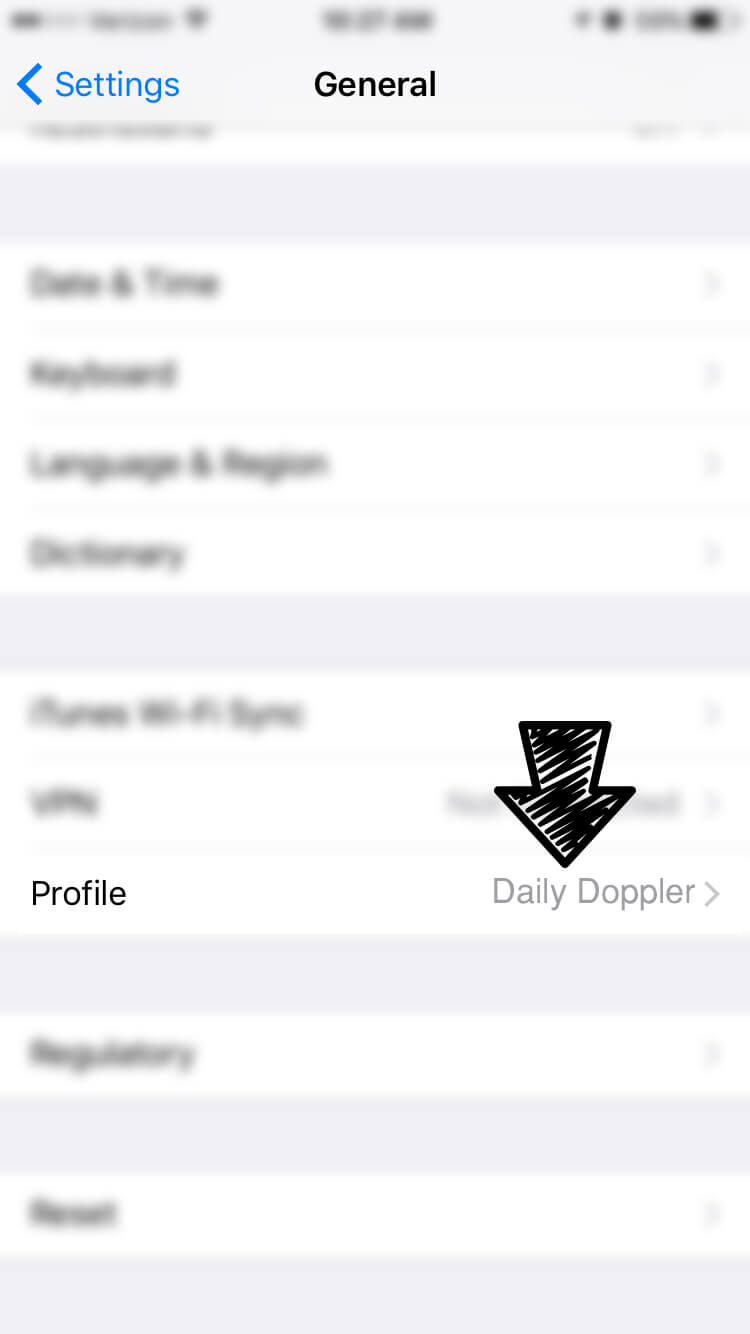Open Date & Time settings

tap(375, 284)
